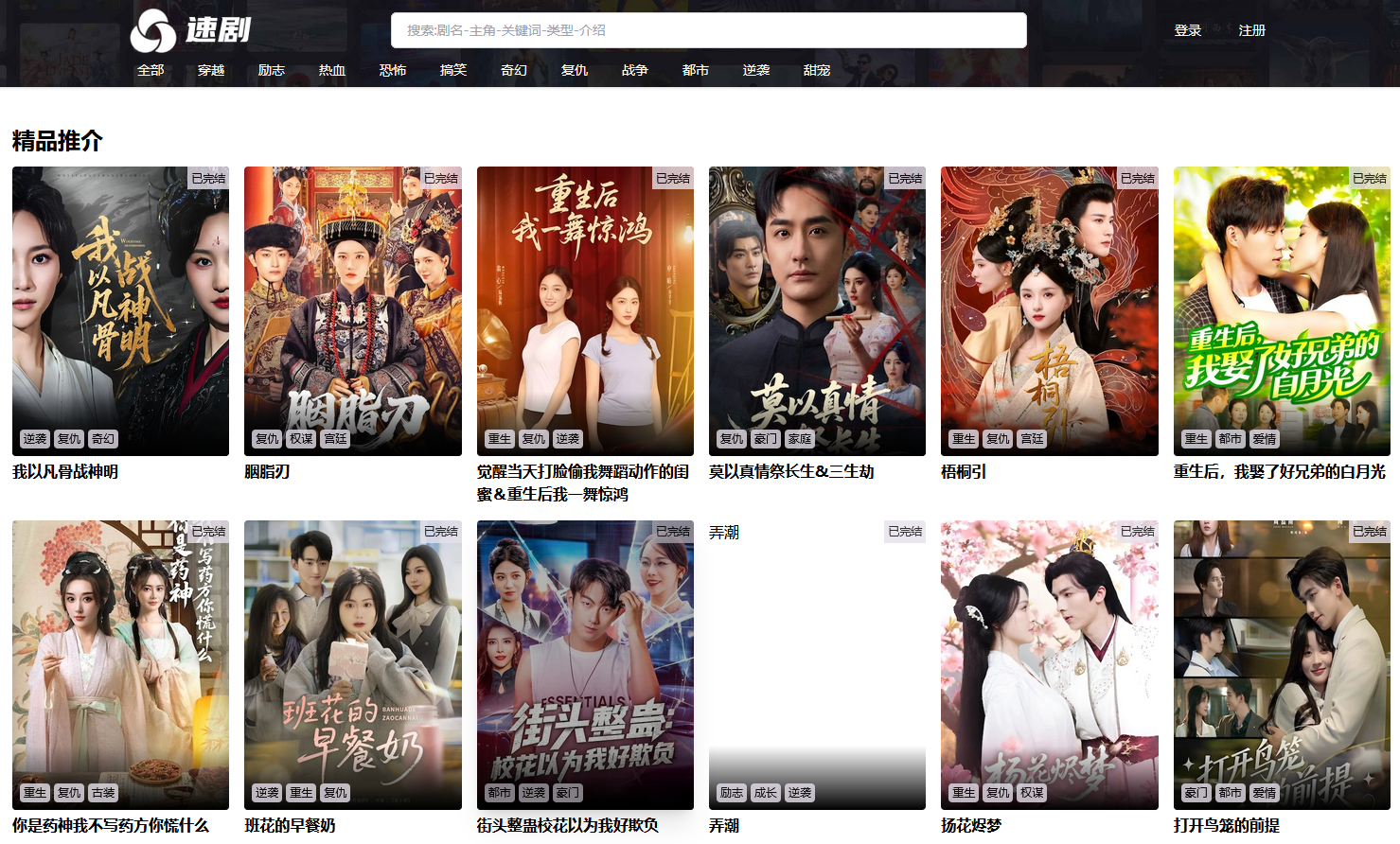The height and width of the screenshot is (844, 1400).
Task: Open the drama 我以凡骨战神明
Action: click(120, 311)
